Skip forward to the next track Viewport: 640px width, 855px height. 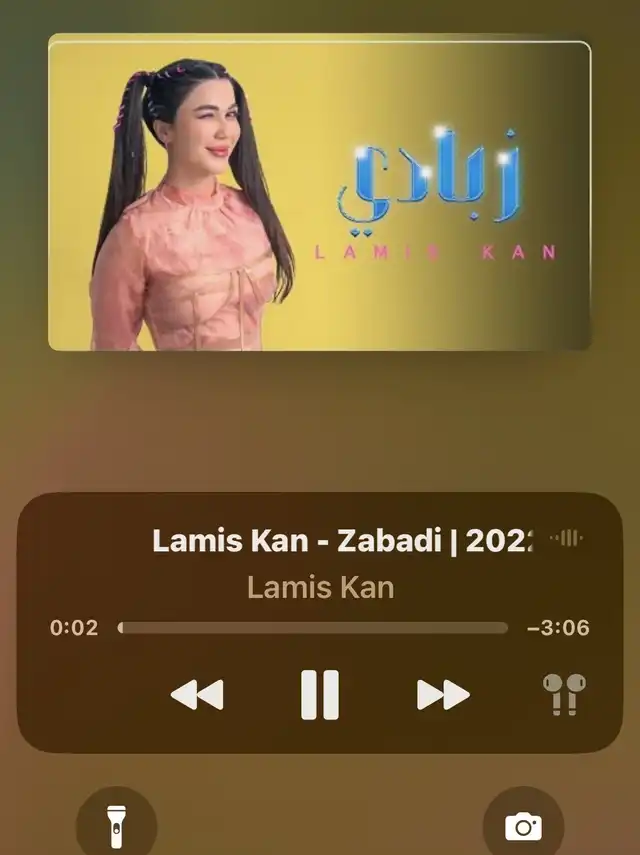(x=443, y=695)
